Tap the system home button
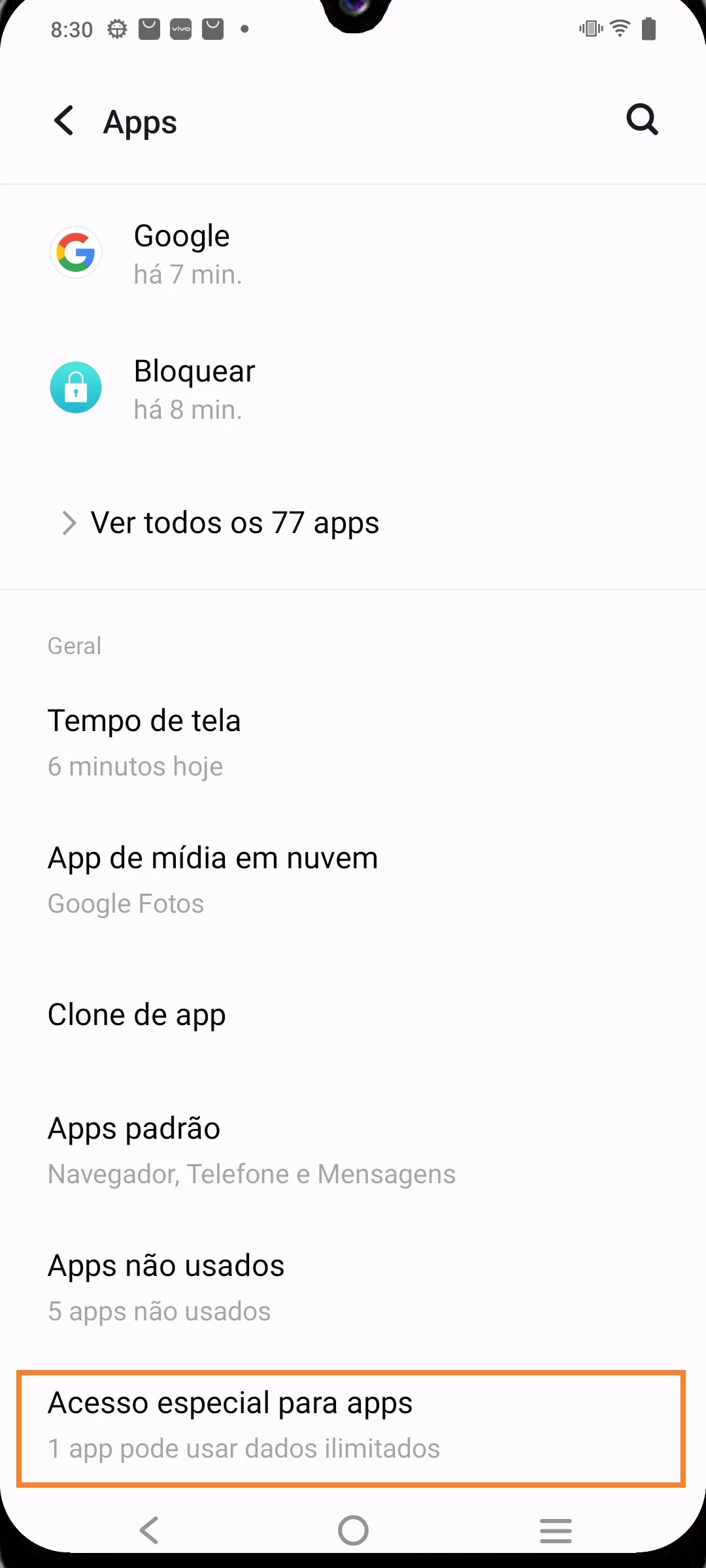The image size is (706, 1568). [x=353, y=1530]
